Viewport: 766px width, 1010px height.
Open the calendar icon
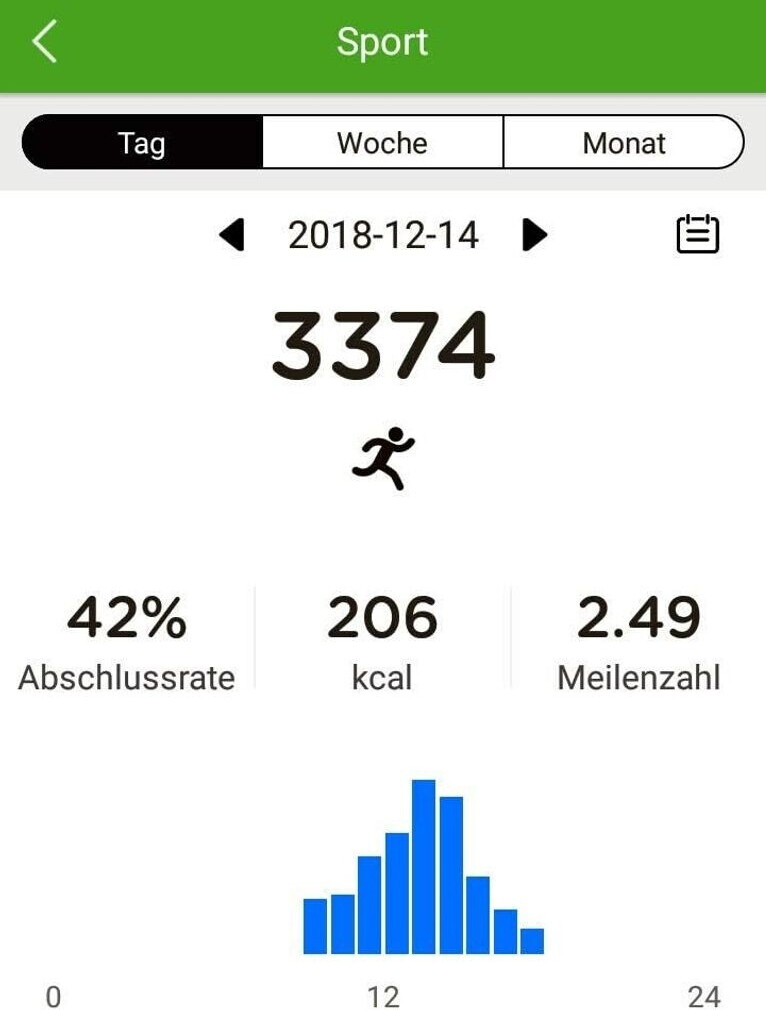(697, 234)
